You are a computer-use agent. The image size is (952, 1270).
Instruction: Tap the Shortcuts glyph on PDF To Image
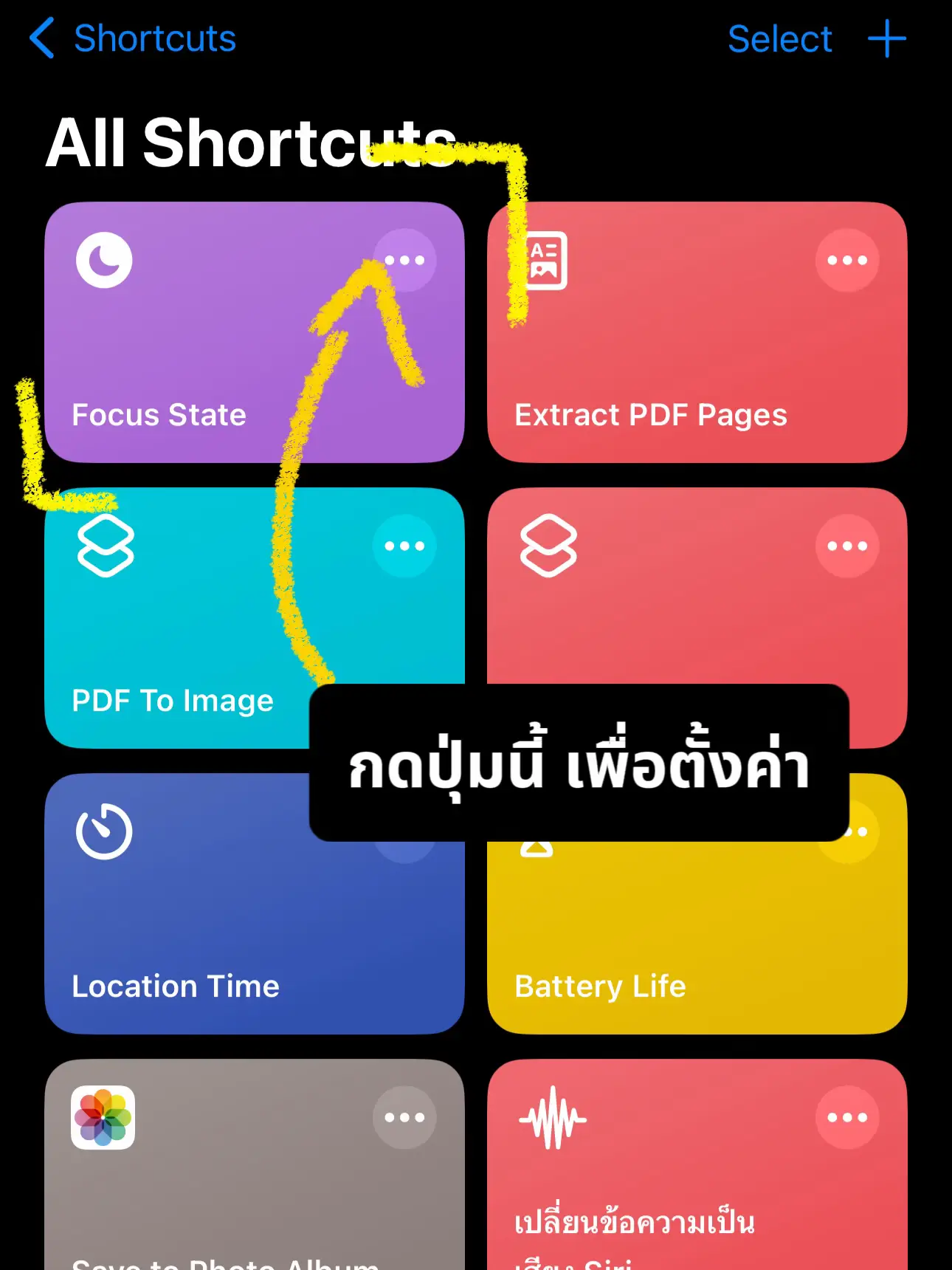pyautogui.click(x=103, y=546)
